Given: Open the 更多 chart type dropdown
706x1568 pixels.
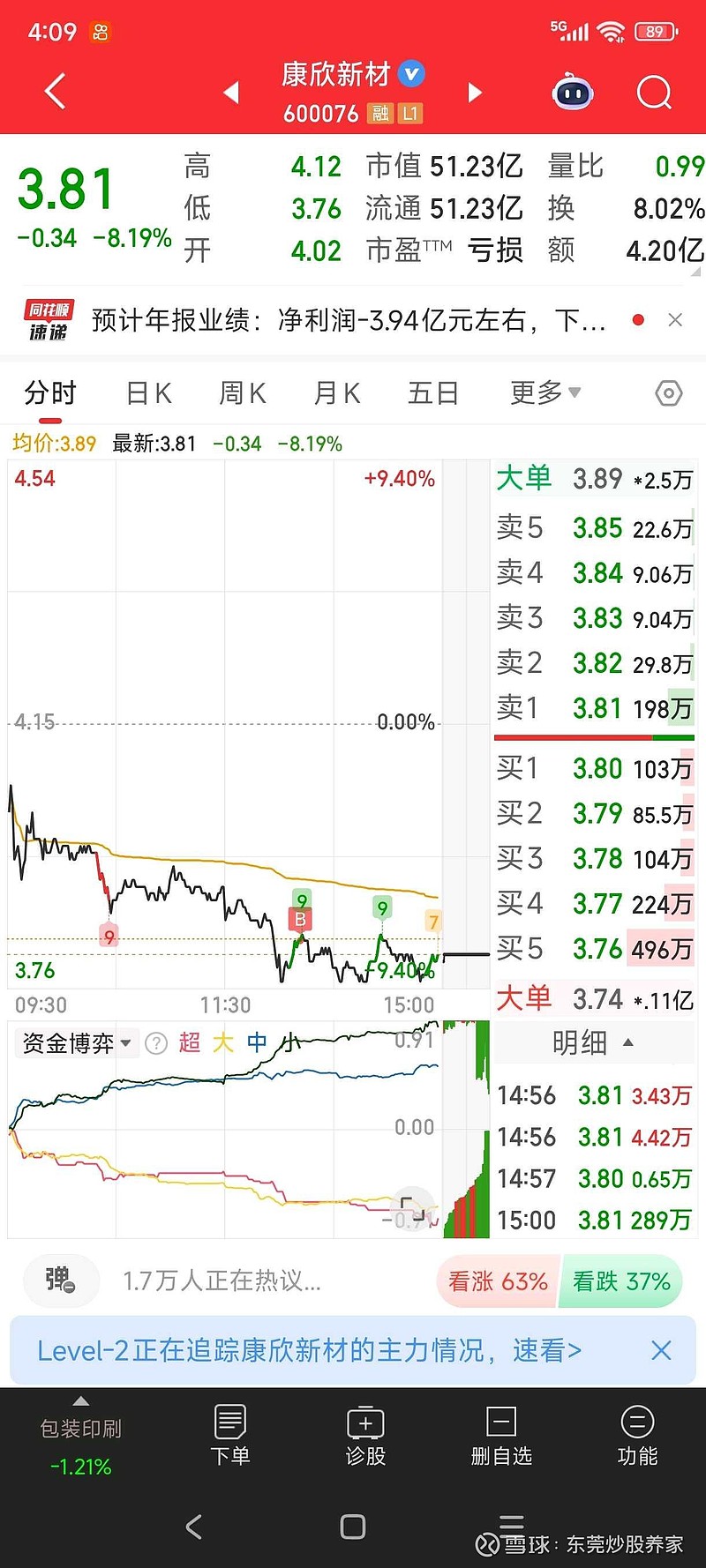Looking at the screenshot, I should tap(545, 393).
